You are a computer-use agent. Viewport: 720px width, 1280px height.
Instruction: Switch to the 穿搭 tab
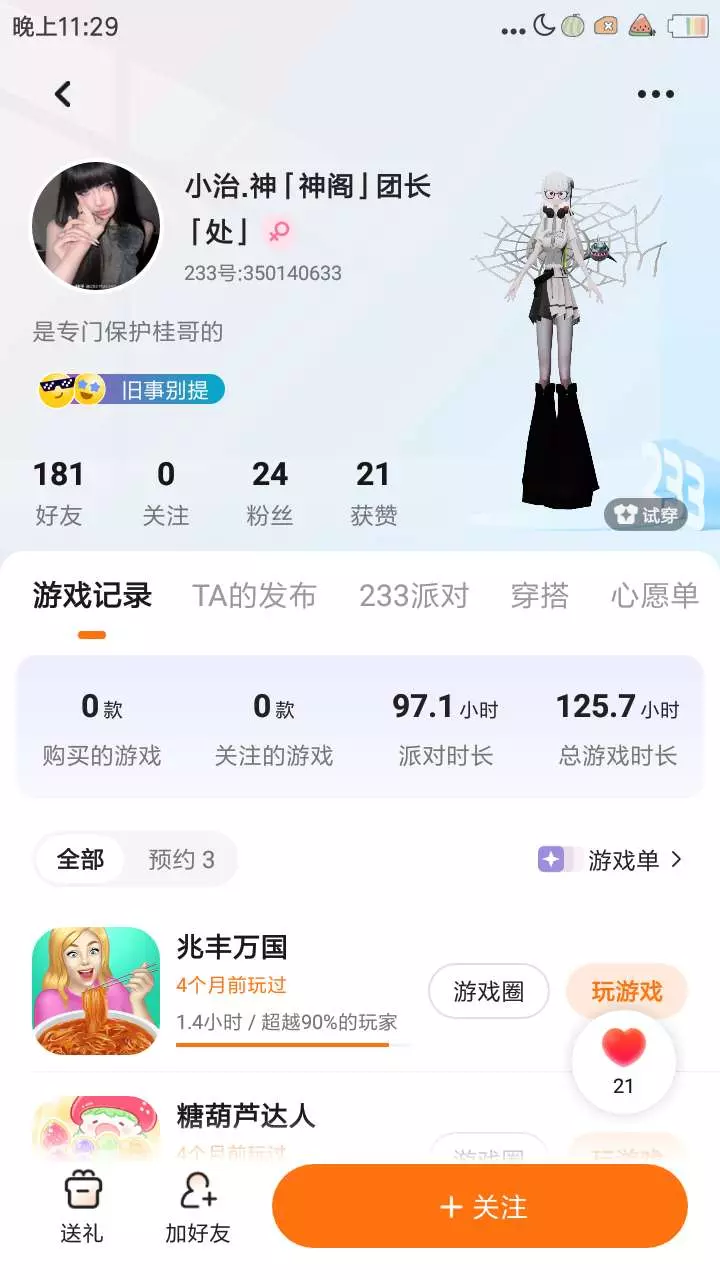[x=540, y=596]
